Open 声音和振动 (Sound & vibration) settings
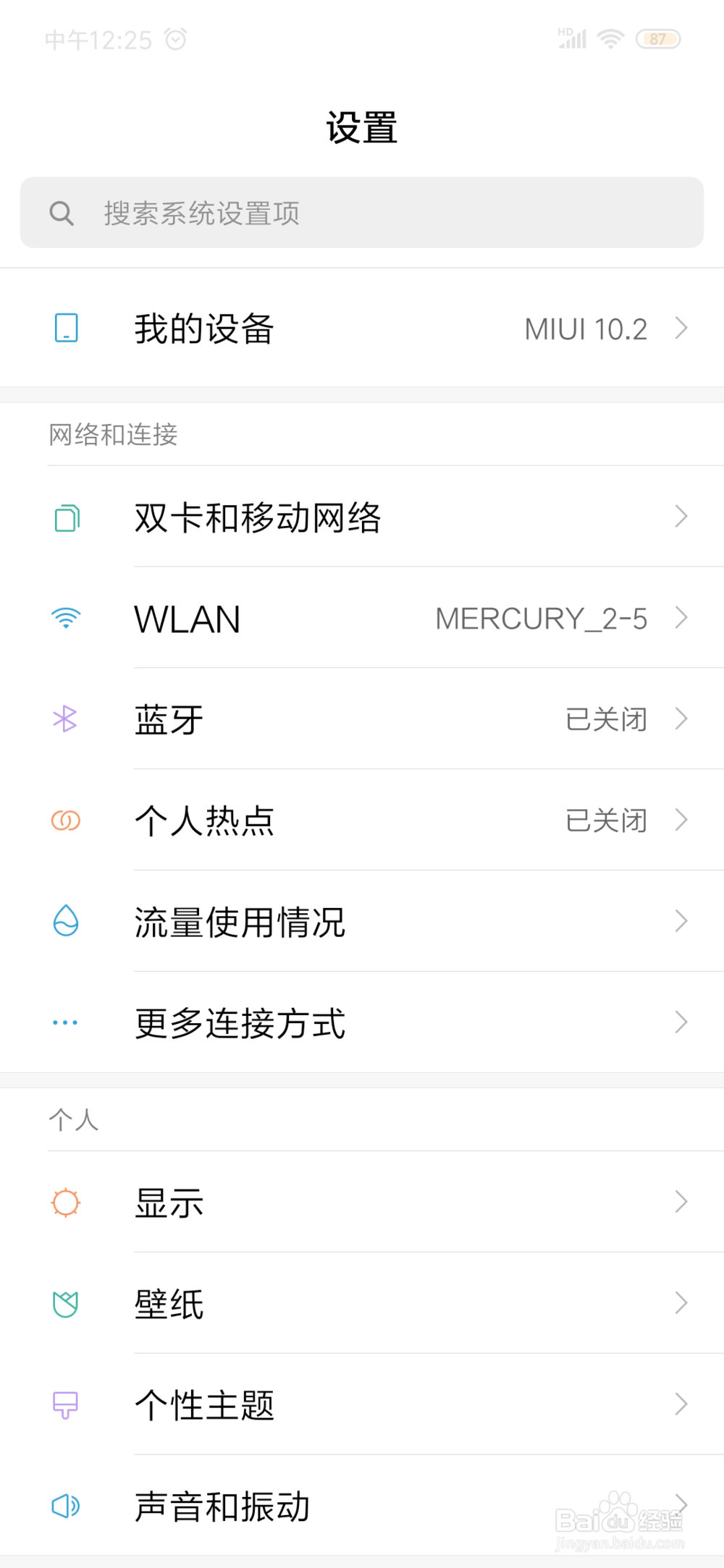 coord(362,1506)
